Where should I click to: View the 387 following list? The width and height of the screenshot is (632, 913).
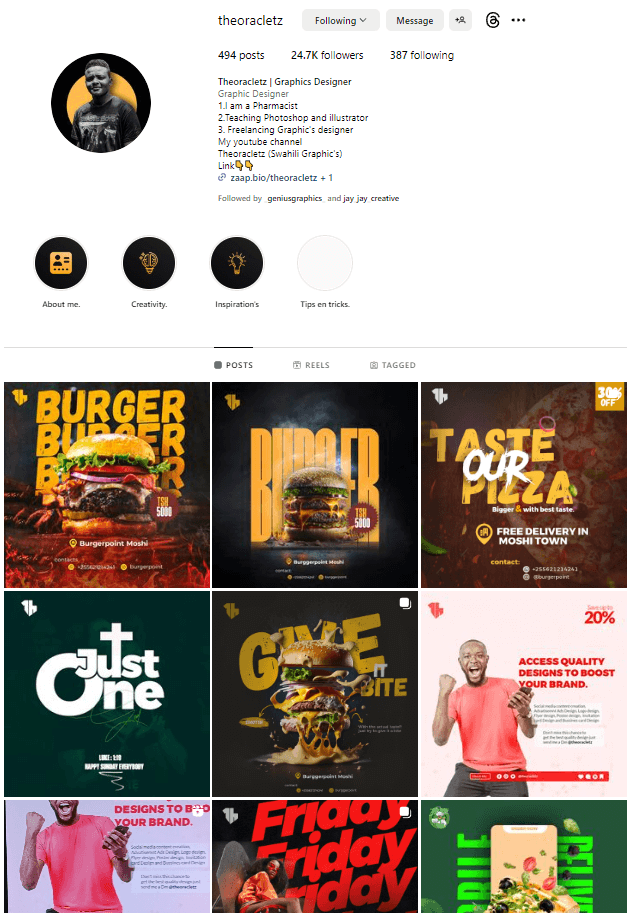pos(421,56)
